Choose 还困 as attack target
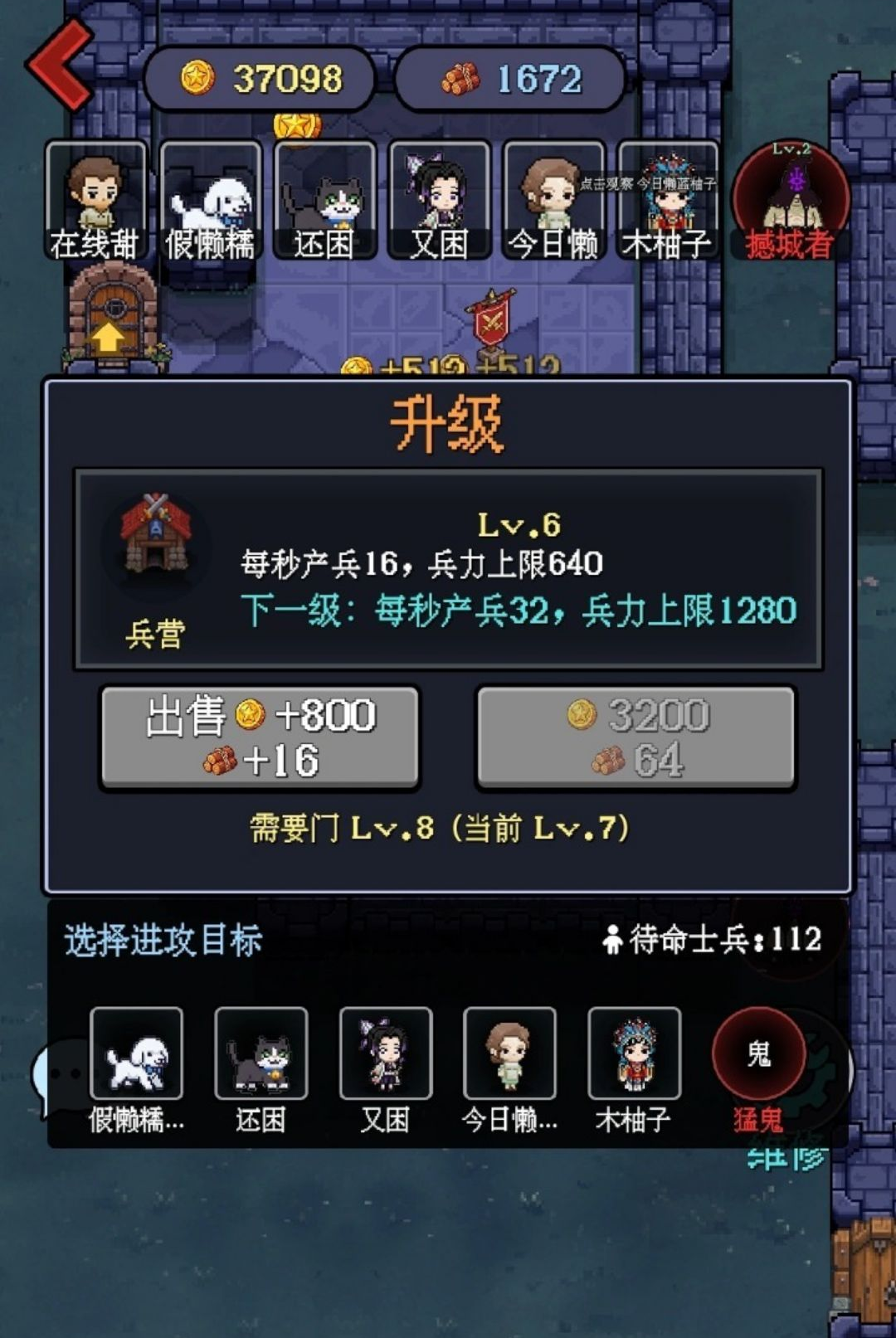This screenshot has width=896, height=1338. (x=261, y=1071)
